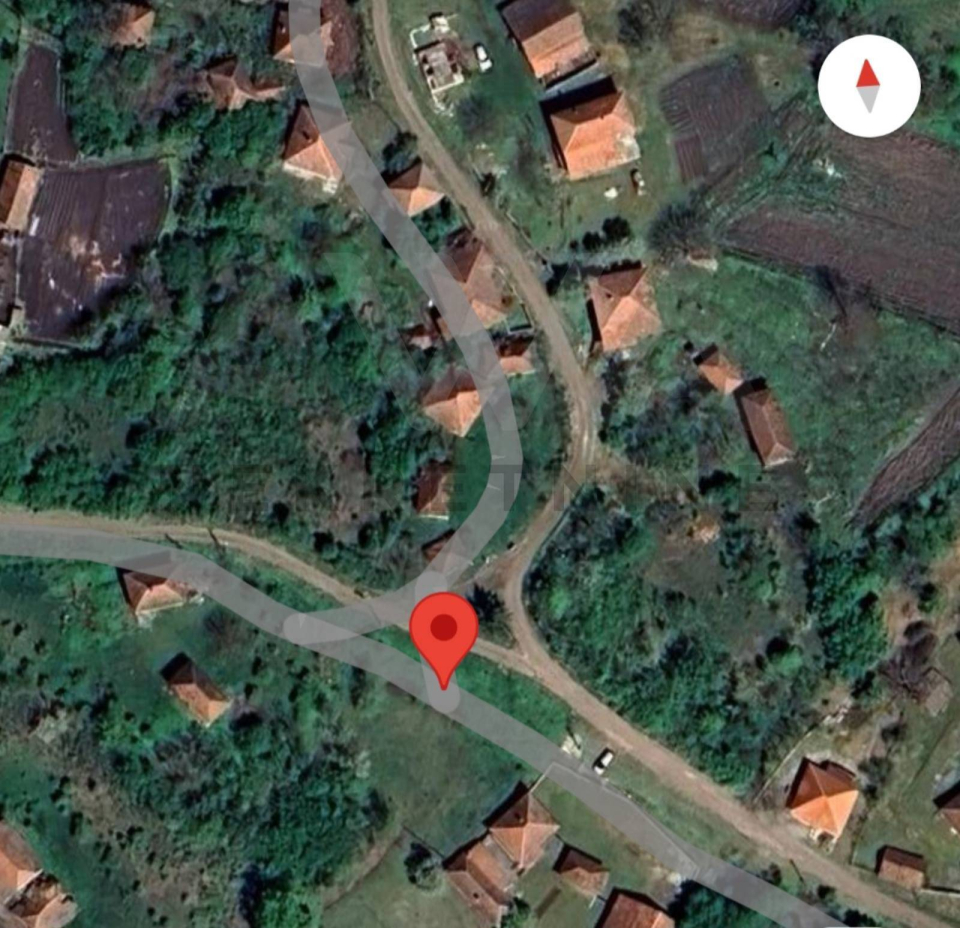Tap the compass to reset map orientation
This screenshot has width=960, height=928.
[x=868, y=86]
